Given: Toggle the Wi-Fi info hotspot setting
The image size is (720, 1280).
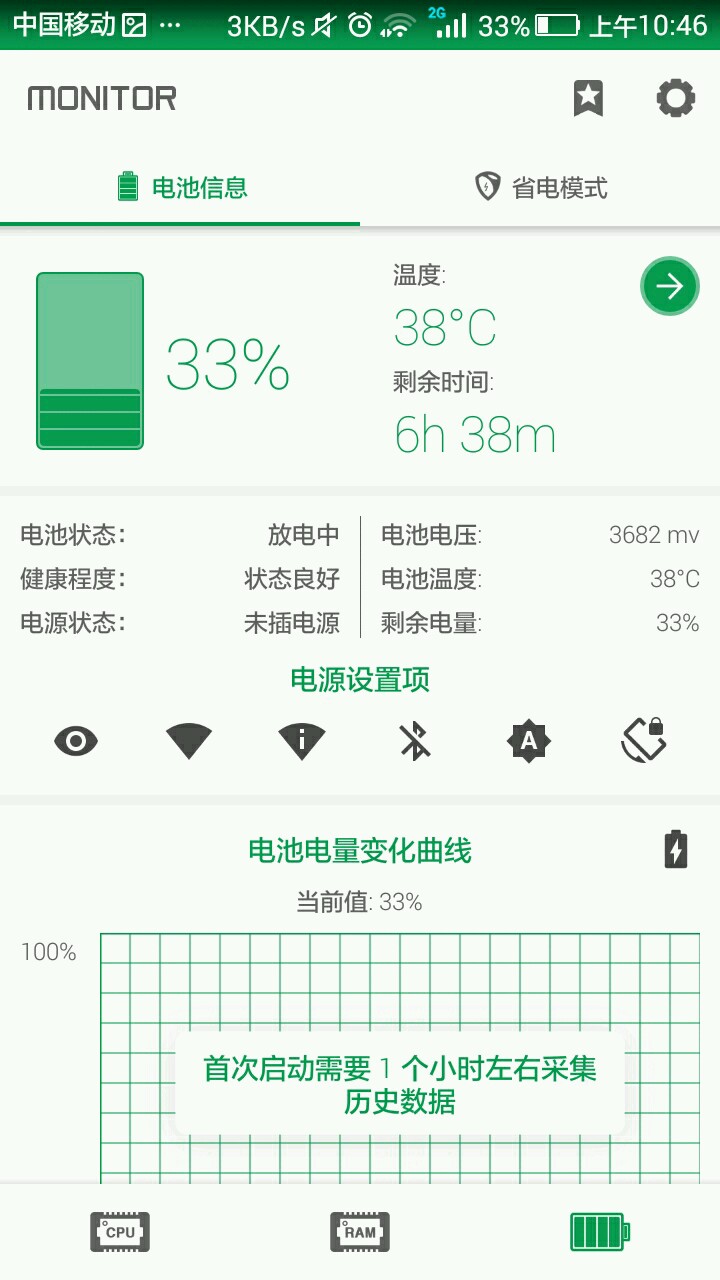Looking at the screenshot, I should point(302,741).
